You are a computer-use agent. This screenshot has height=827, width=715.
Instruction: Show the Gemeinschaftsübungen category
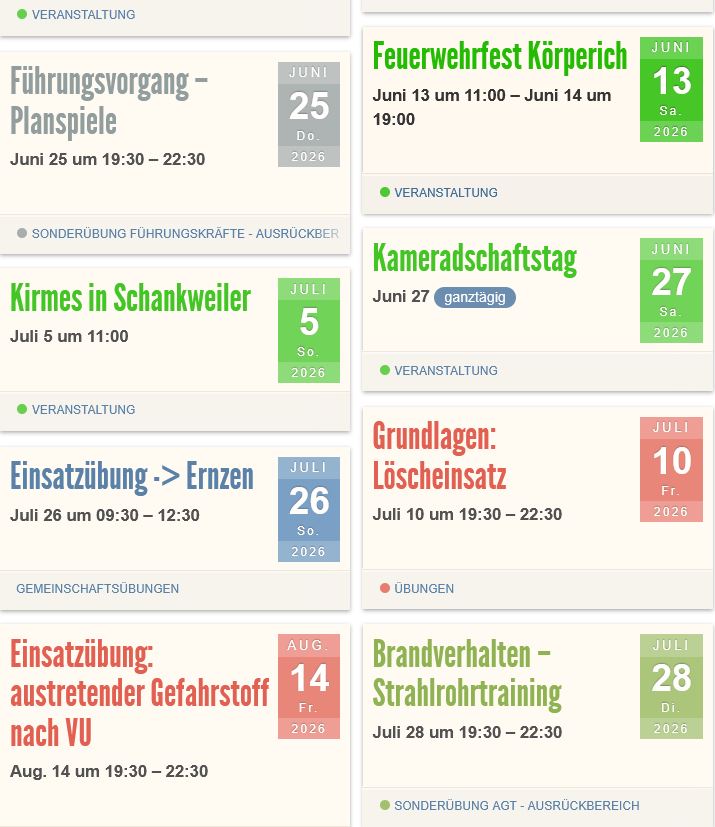pos(97,589)
